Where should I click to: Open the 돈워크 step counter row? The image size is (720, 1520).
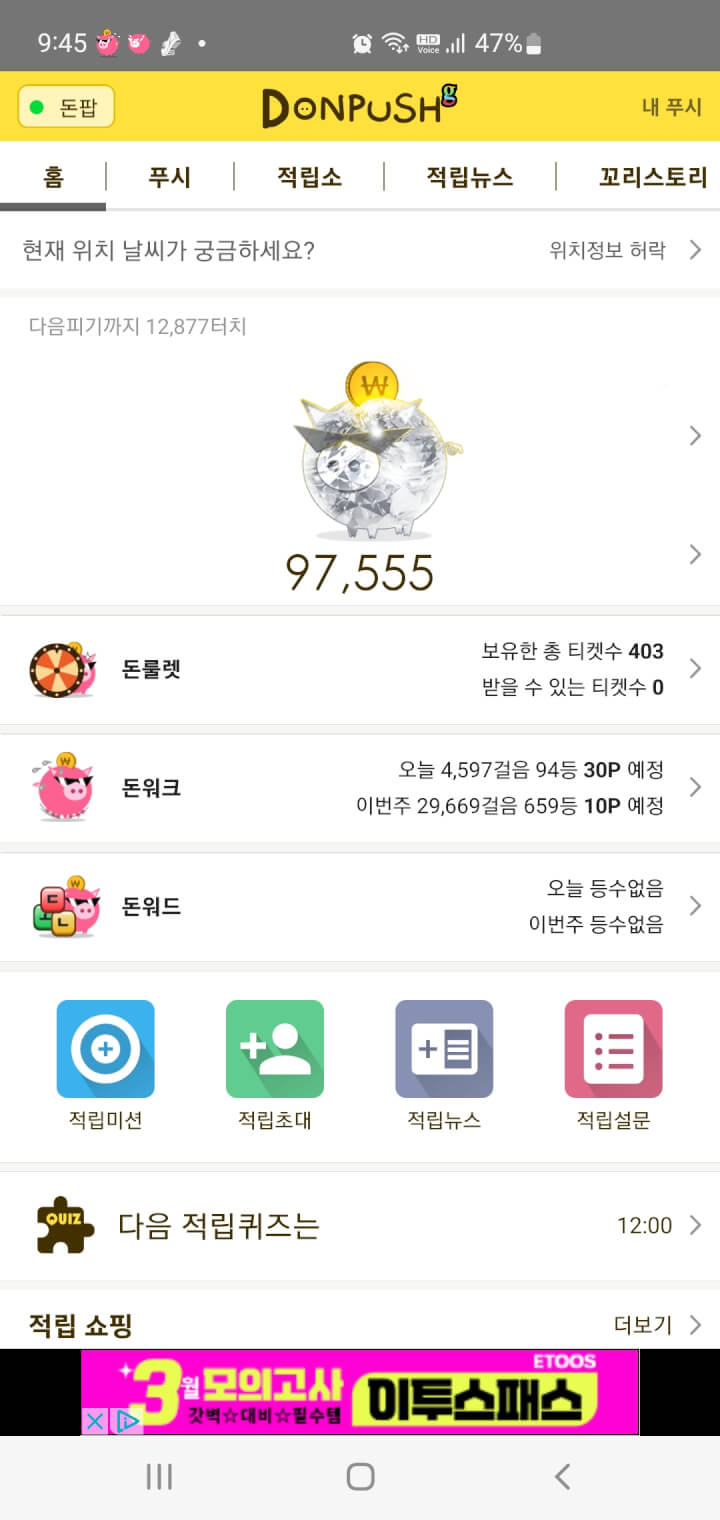click(360, 788)
